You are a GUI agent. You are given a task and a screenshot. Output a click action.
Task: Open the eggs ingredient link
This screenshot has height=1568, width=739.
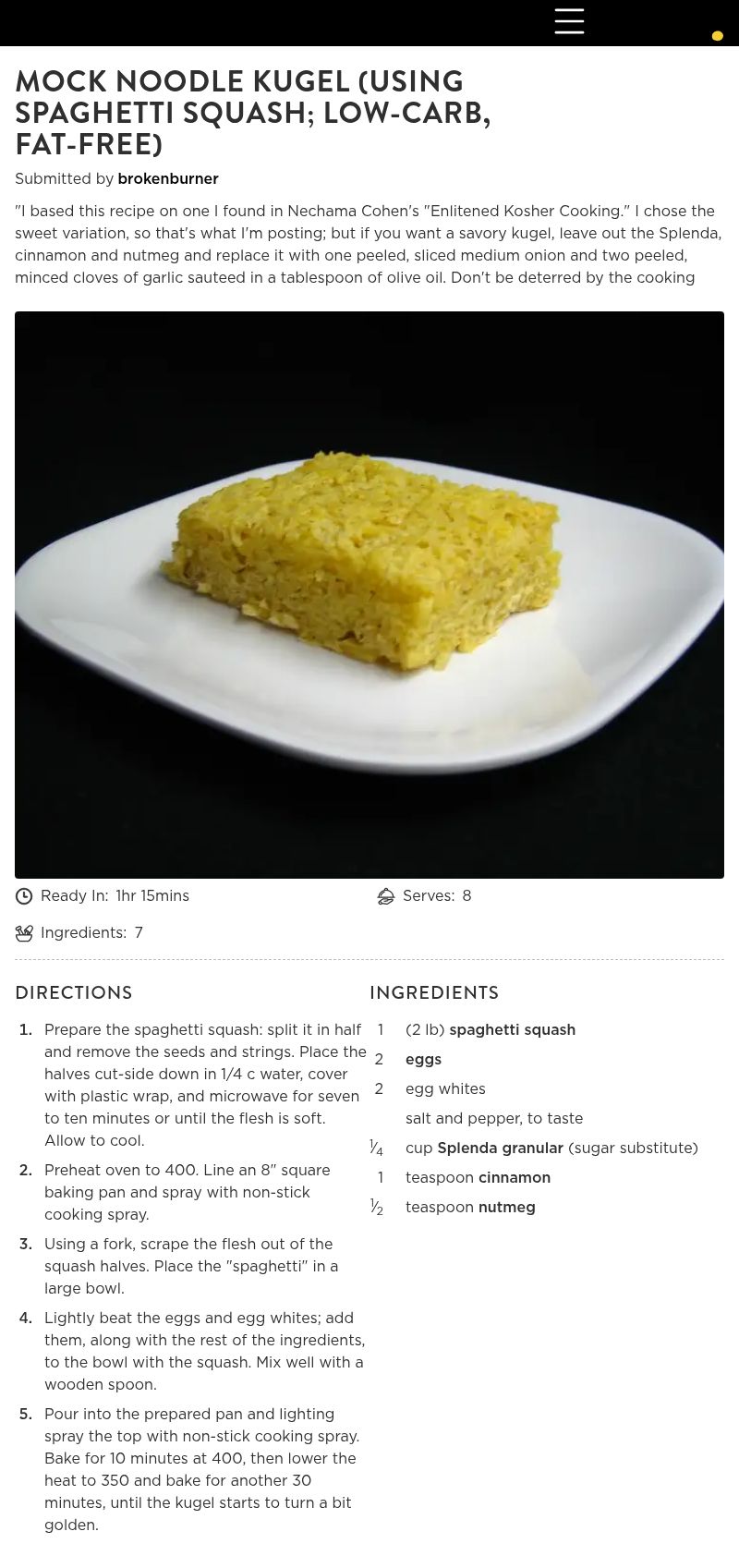(x=423, y=1059)
